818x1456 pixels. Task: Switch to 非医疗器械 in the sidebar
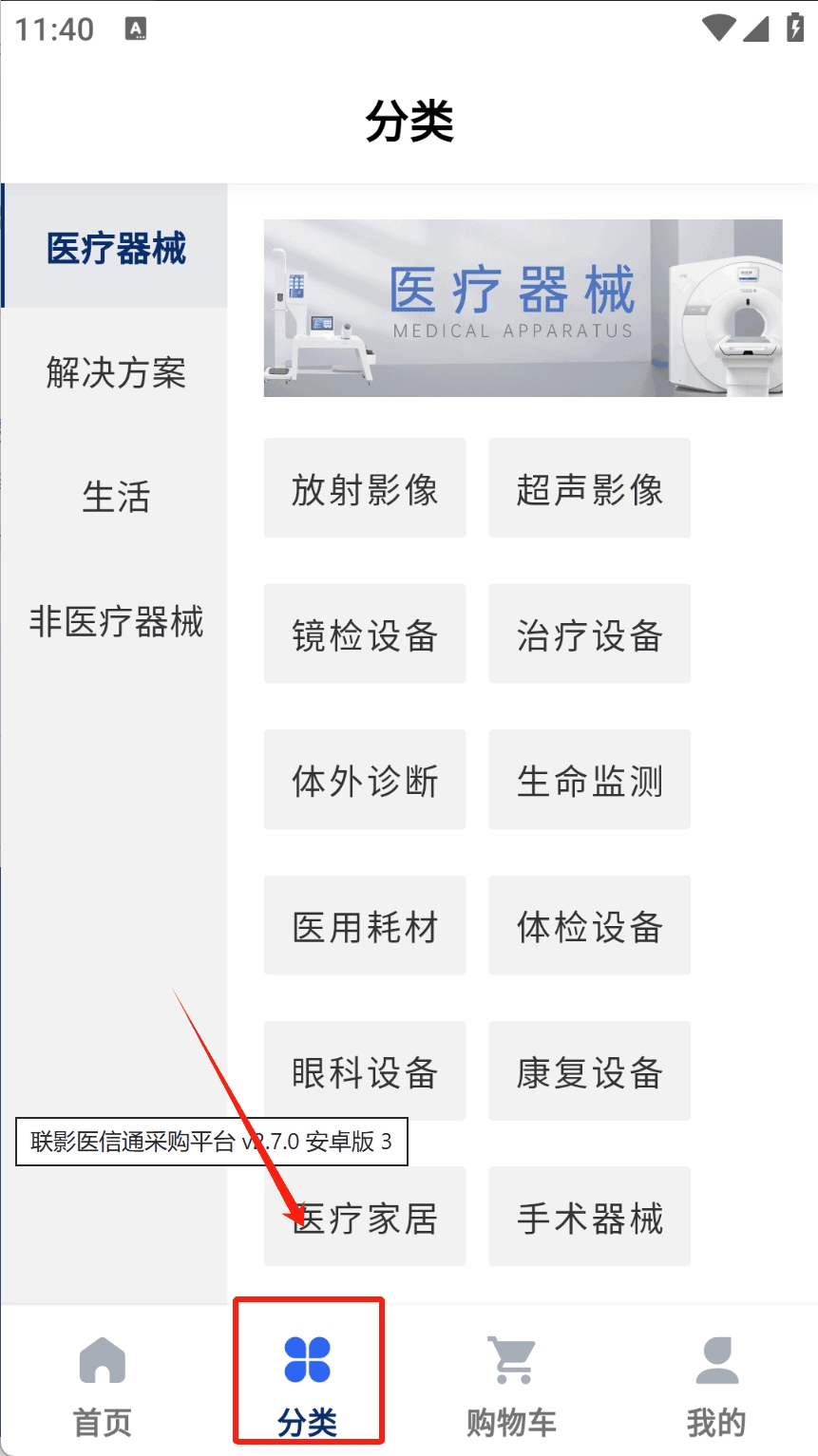pyautogui.click(x=115, y=622)
